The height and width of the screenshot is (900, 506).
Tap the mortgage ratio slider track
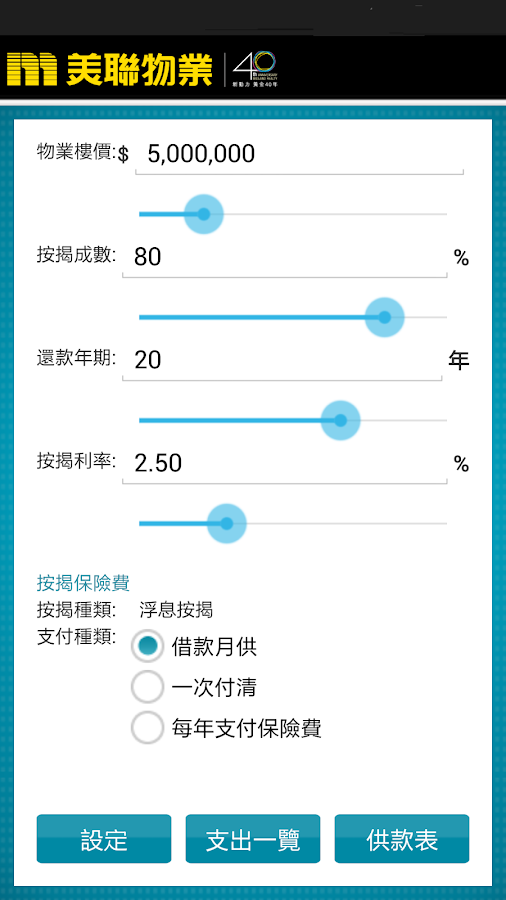(x=293, y=317)
